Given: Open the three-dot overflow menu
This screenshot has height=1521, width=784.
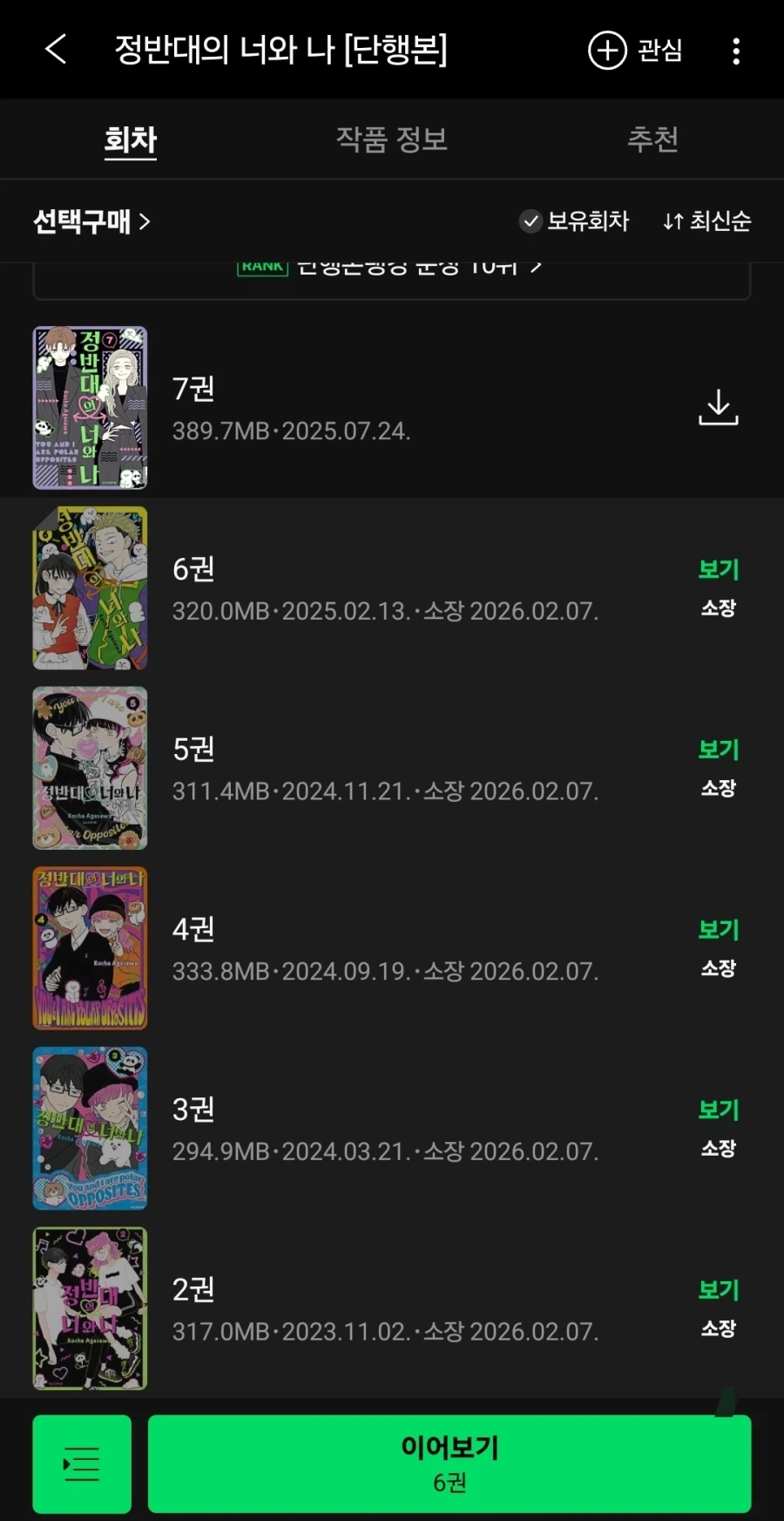Looking at the screenshot, I should click(736, 50).
